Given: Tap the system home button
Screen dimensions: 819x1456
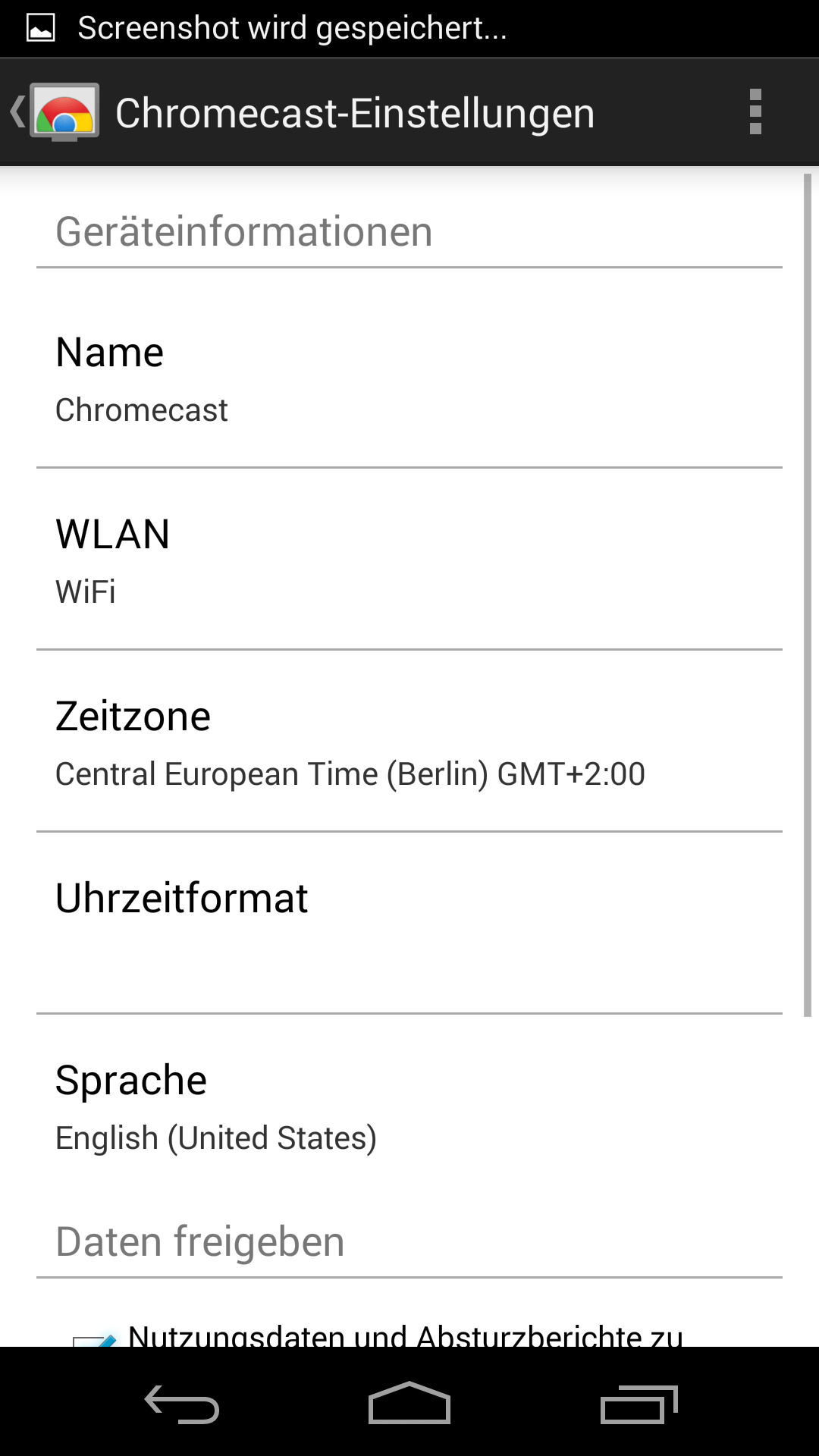Looking at the screenshot, I should tap(409, 1404).
